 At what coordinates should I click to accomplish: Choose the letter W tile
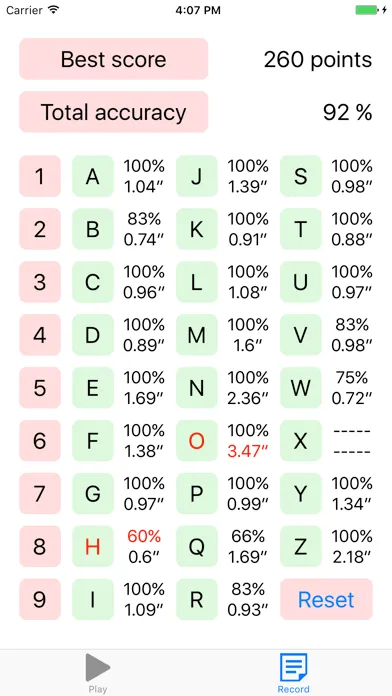click(301, 388)
